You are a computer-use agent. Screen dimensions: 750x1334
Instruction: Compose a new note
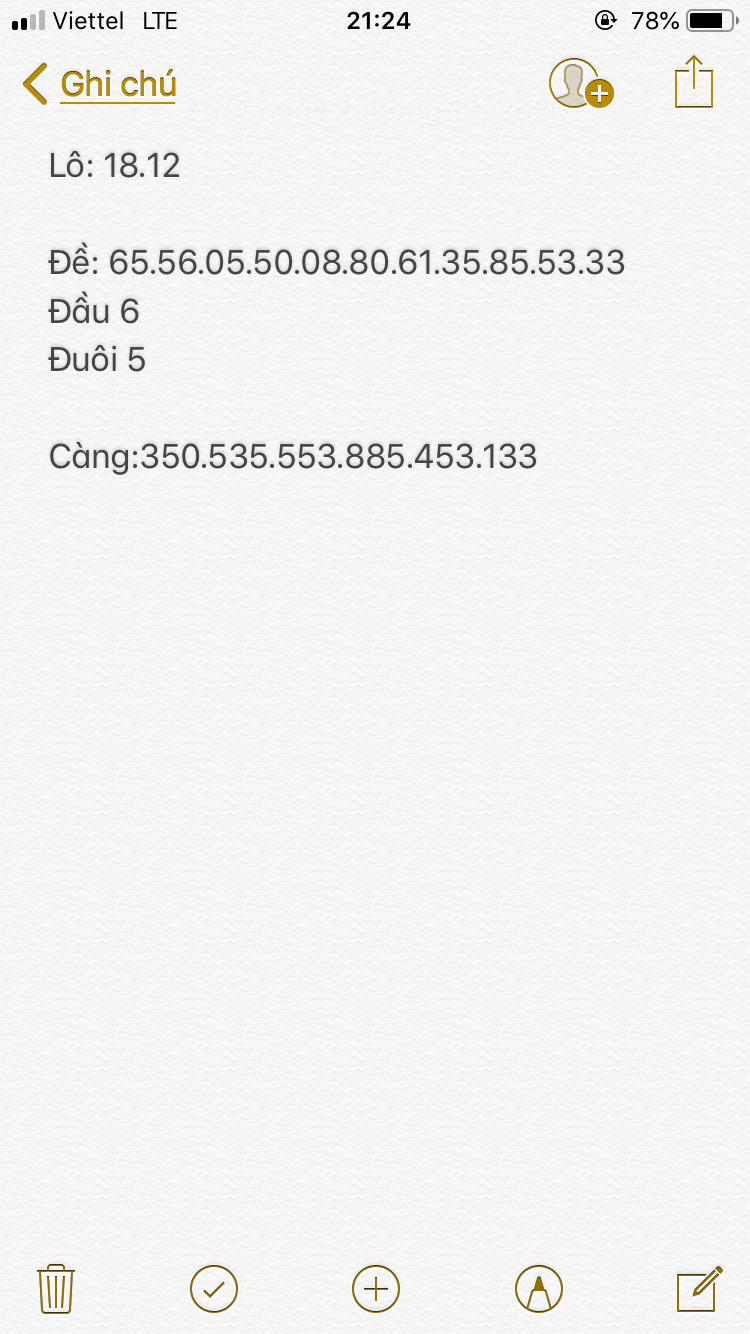(x=699, y=1288)
